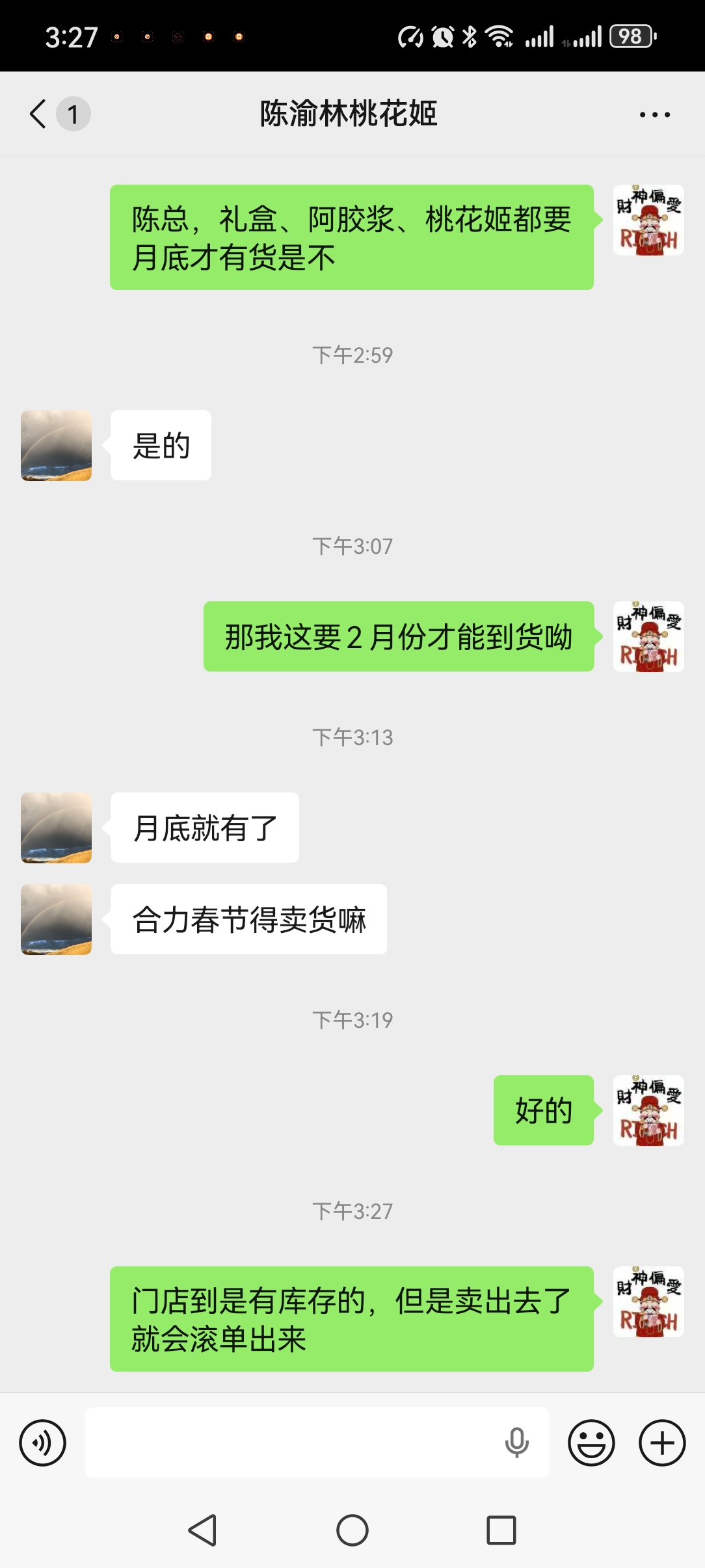
Task: Open the three-dot chat info menu
Action: pos(654,114)
